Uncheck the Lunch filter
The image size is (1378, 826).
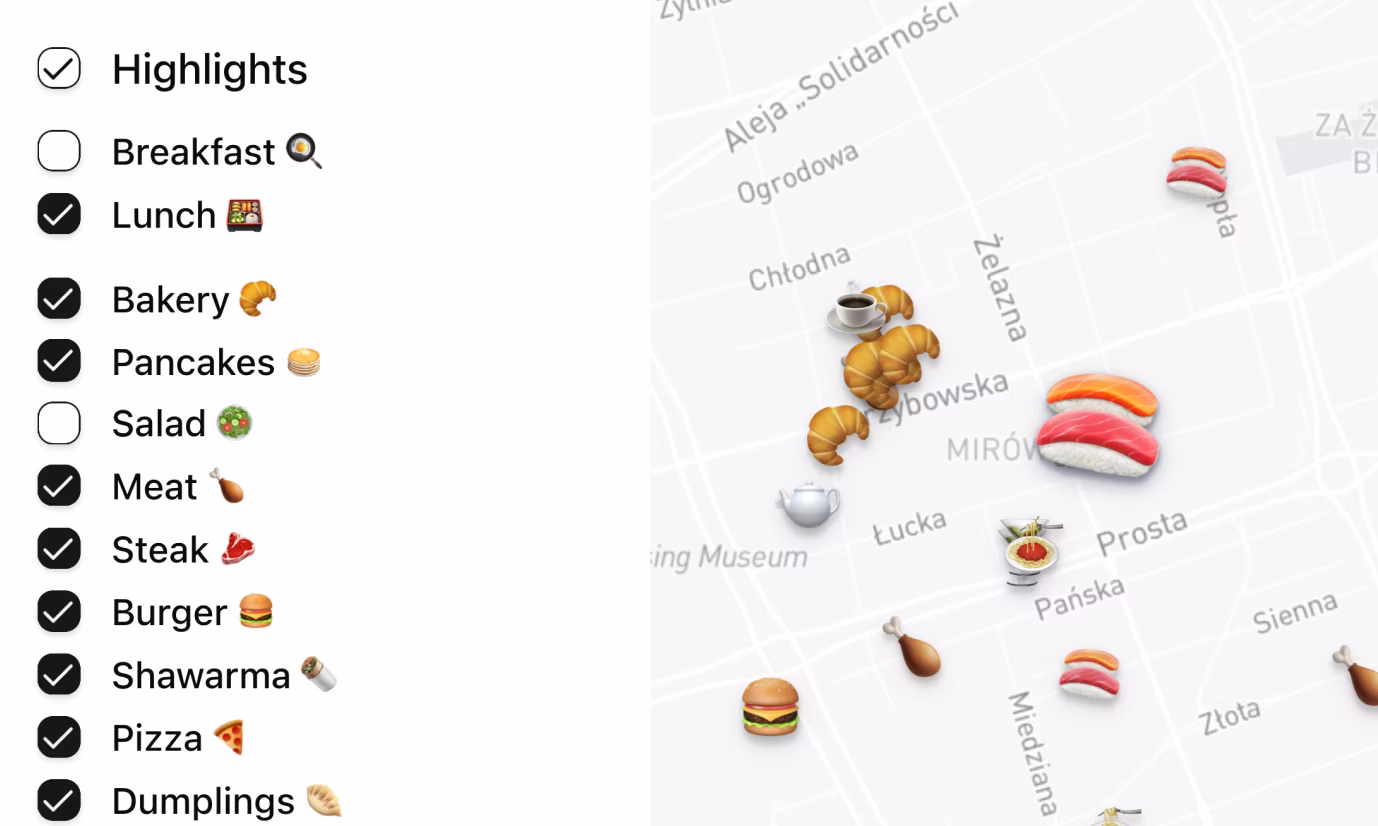pyautogui.click(x=59, y=215)
